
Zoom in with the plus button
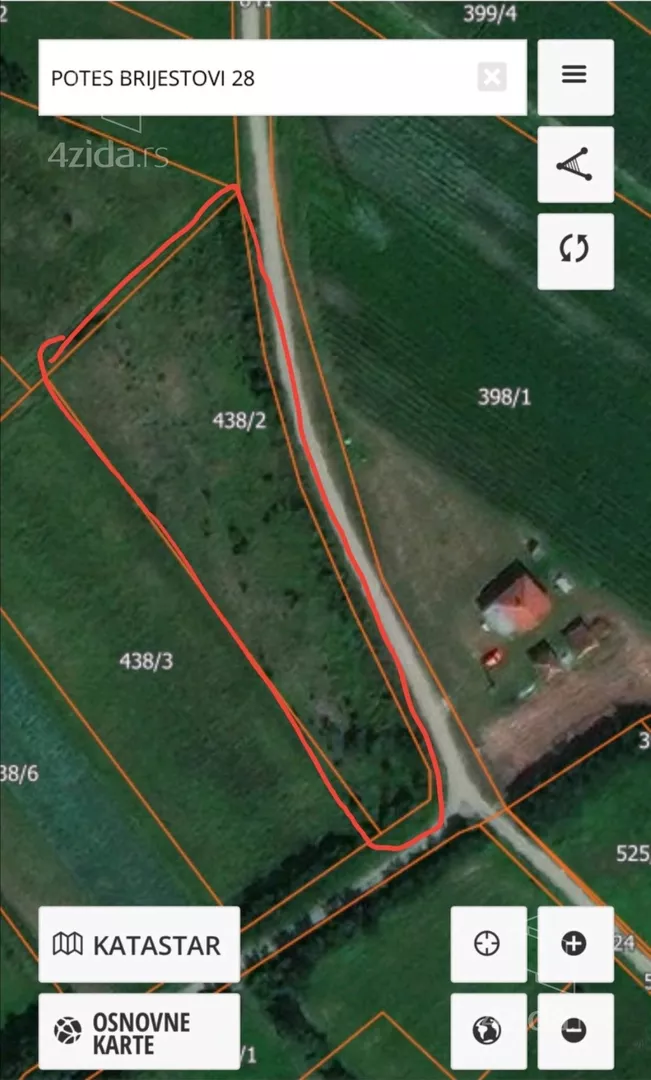tap(575, 944)
